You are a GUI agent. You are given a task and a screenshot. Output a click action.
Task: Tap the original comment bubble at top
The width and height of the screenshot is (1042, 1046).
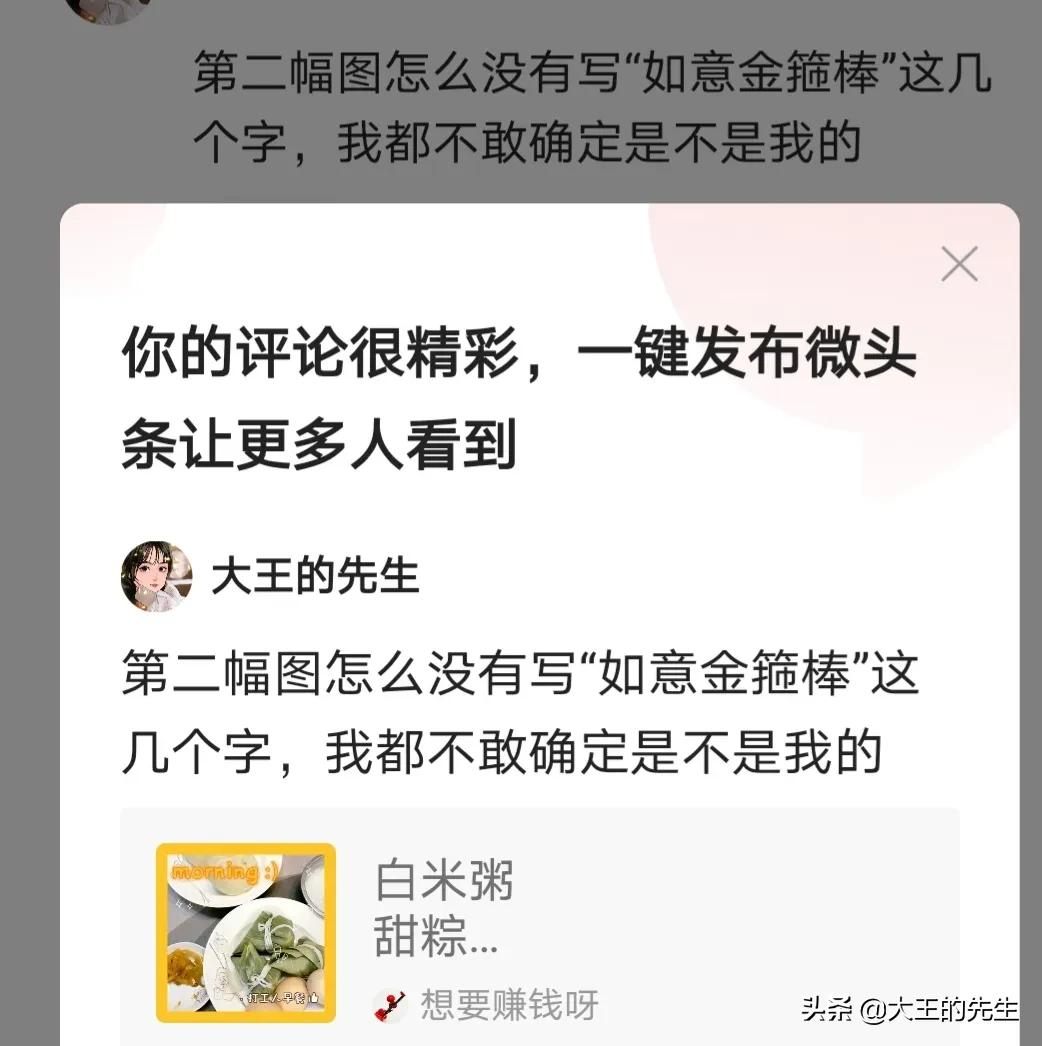[x=590, y=105]
